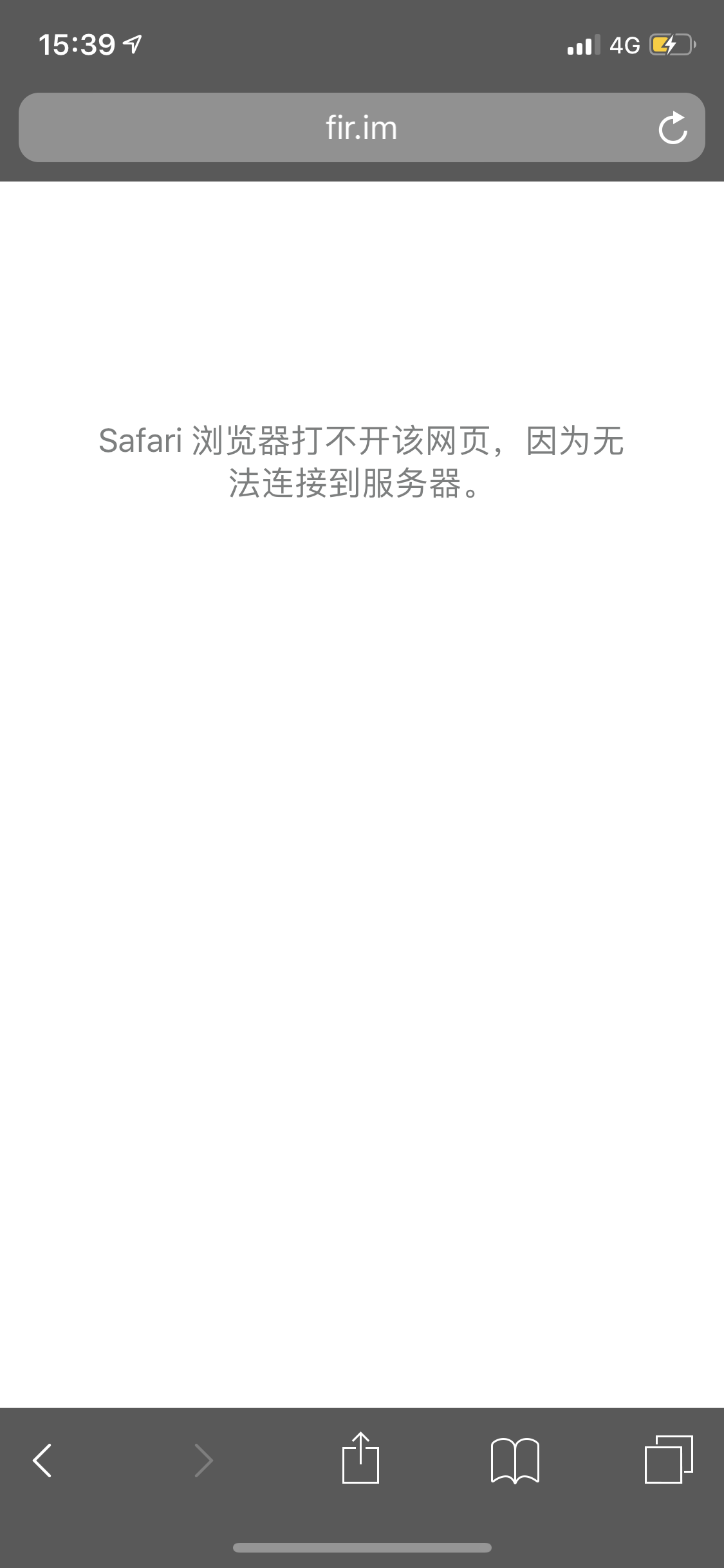This screenshot has height=1568, width=724.
Task: Open the share sheet
Action: coord(360,1459)
